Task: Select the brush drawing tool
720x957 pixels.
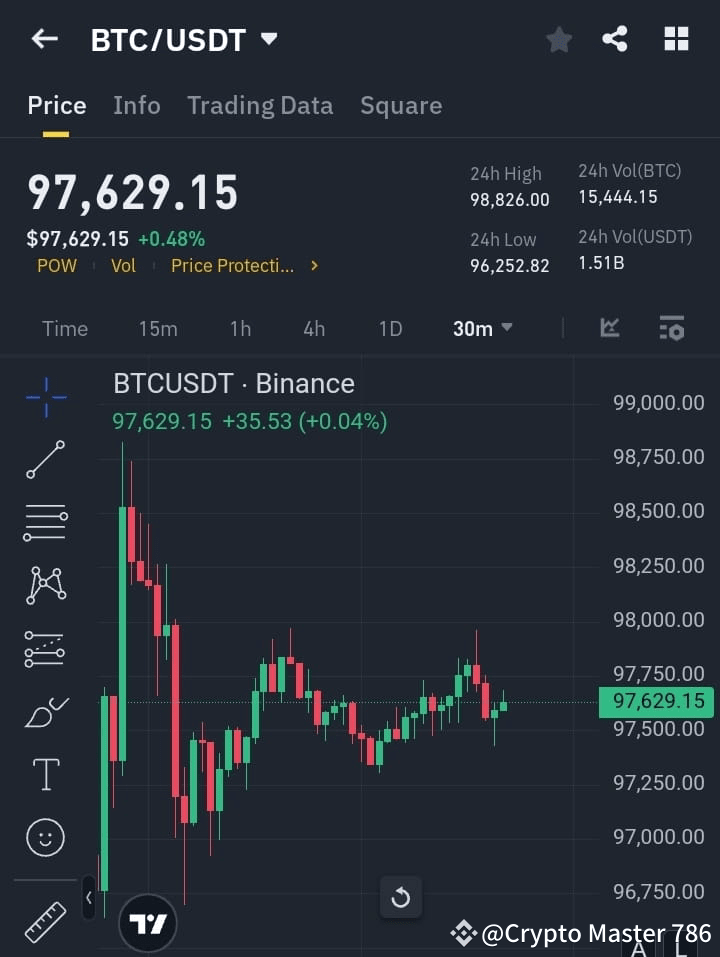Action: pos(44,711)
